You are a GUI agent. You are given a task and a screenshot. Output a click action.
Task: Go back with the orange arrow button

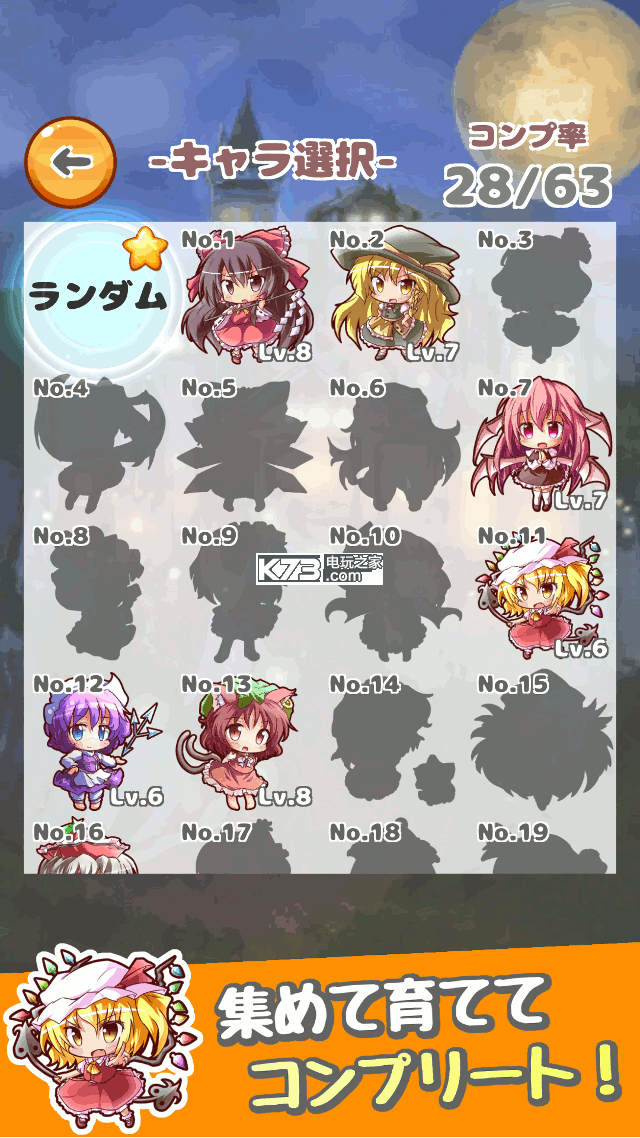[71, 162]
